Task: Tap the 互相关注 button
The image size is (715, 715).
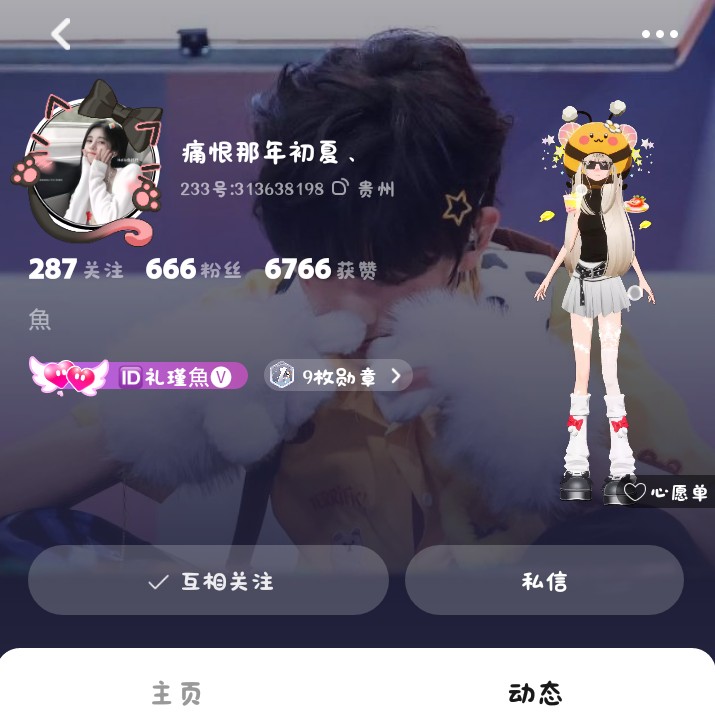Action: [x=208, y=581]
